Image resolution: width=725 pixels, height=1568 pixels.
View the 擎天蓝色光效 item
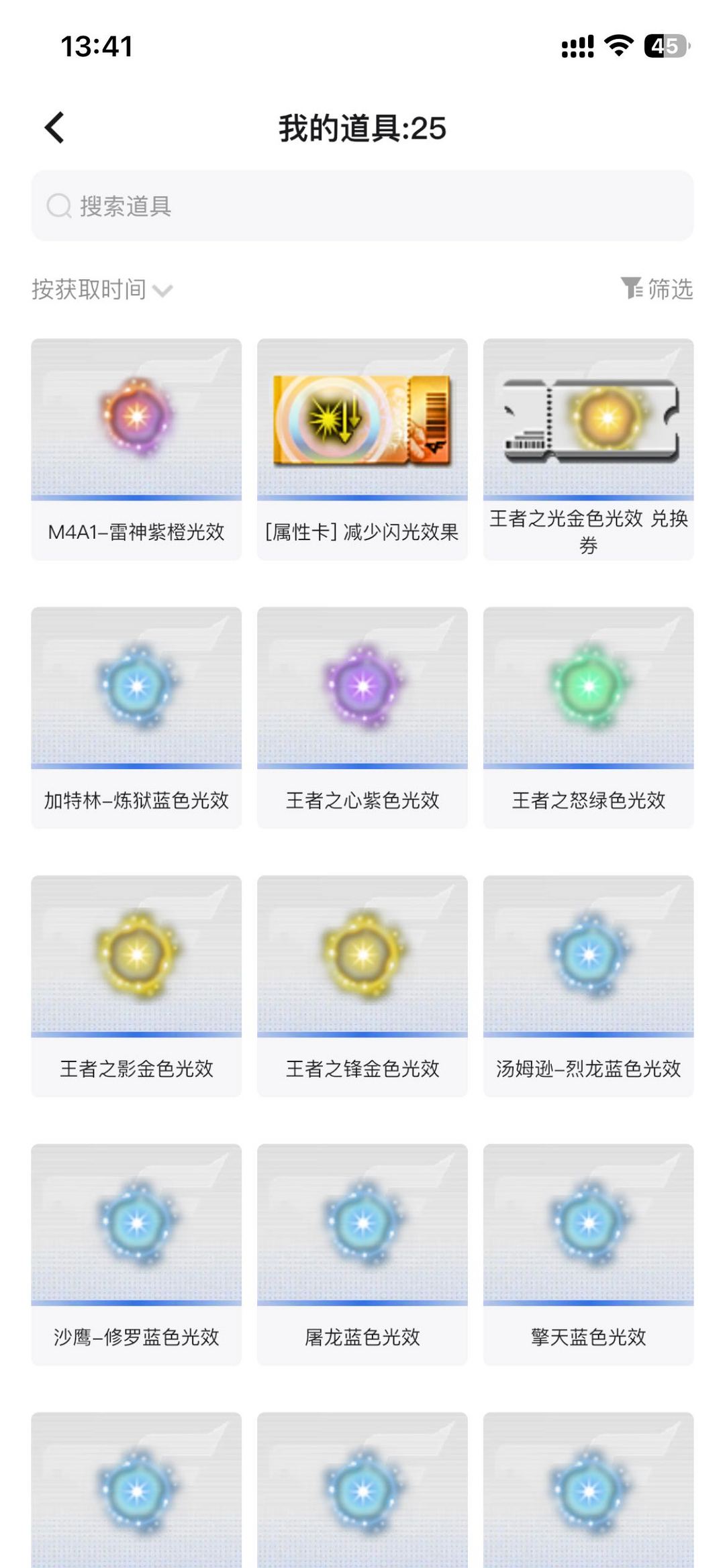pyautogui.click(x=588, y=1253)
